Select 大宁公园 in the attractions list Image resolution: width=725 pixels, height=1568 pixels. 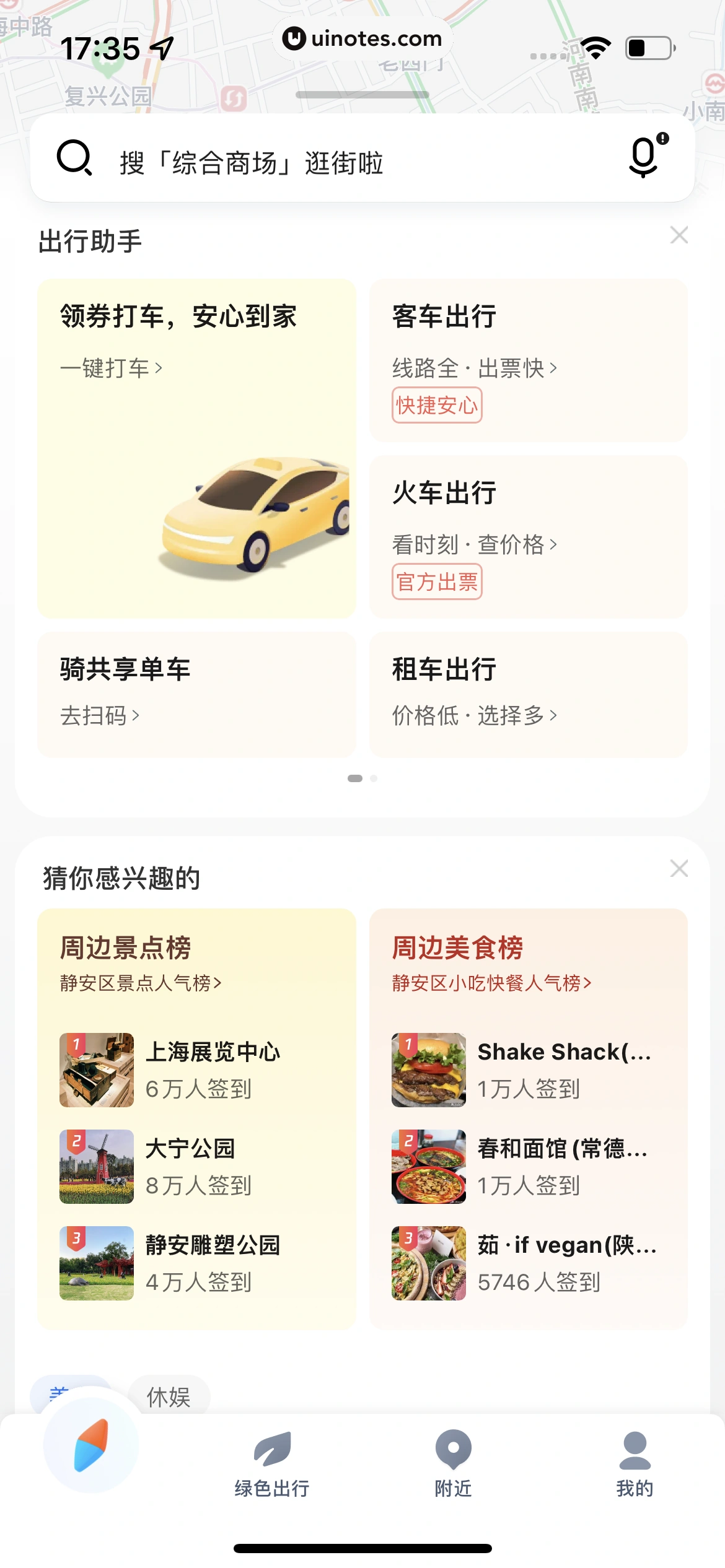196,1167
